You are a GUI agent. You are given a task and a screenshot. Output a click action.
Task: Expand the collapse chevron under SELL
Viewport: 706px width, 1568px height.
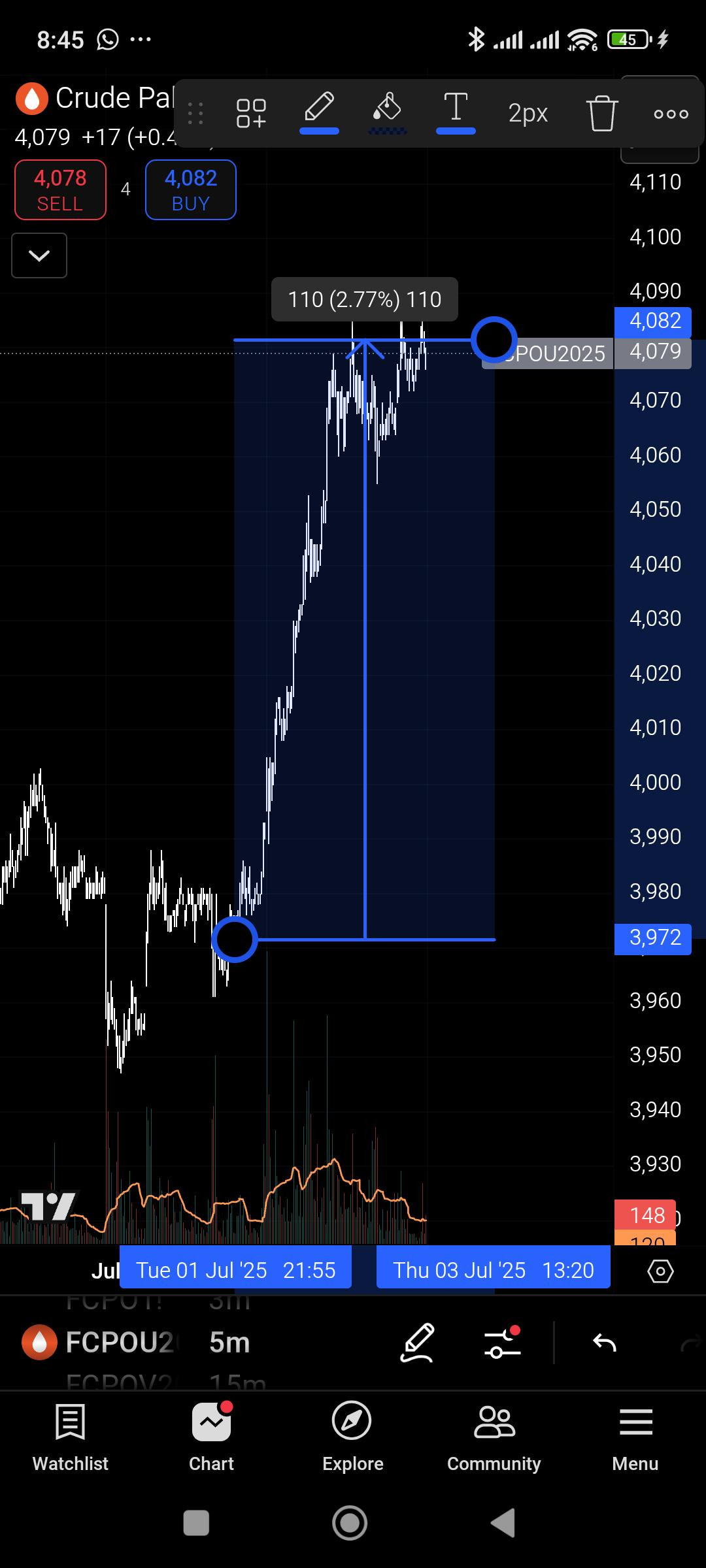tap(39, 255)
